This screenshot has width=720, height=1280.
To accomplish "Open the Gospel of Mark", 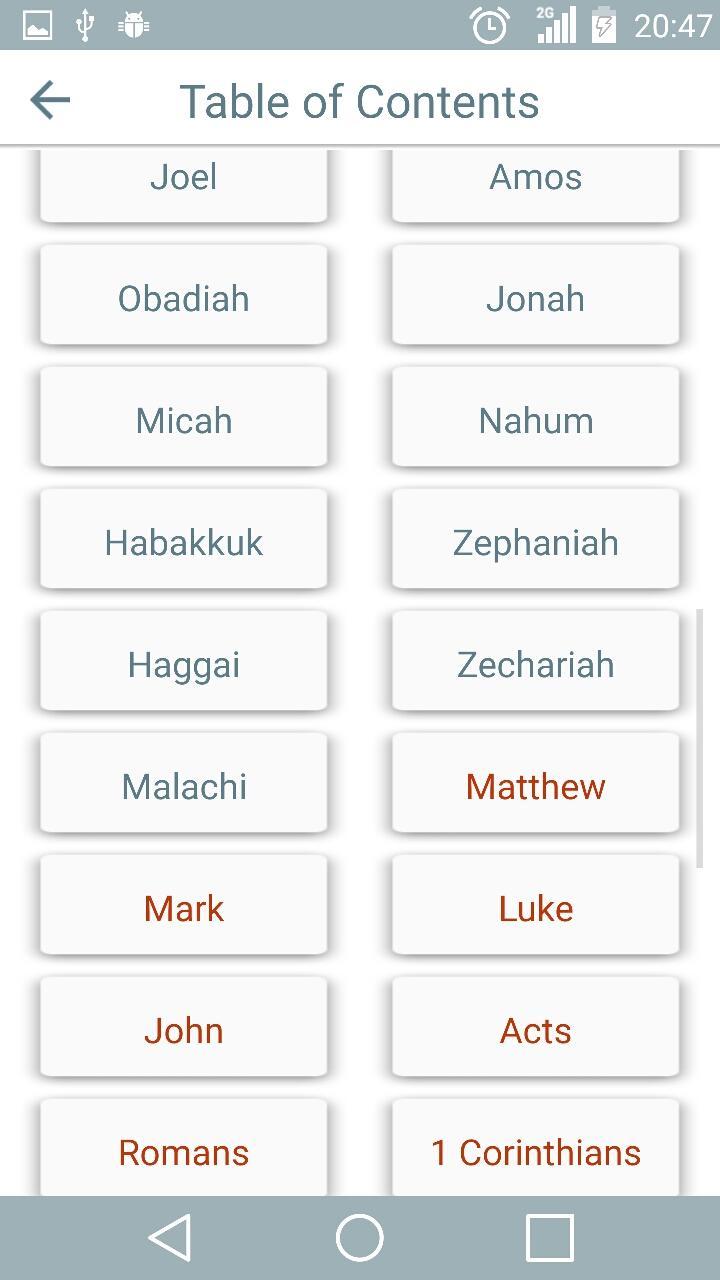I will pos(184,908).
